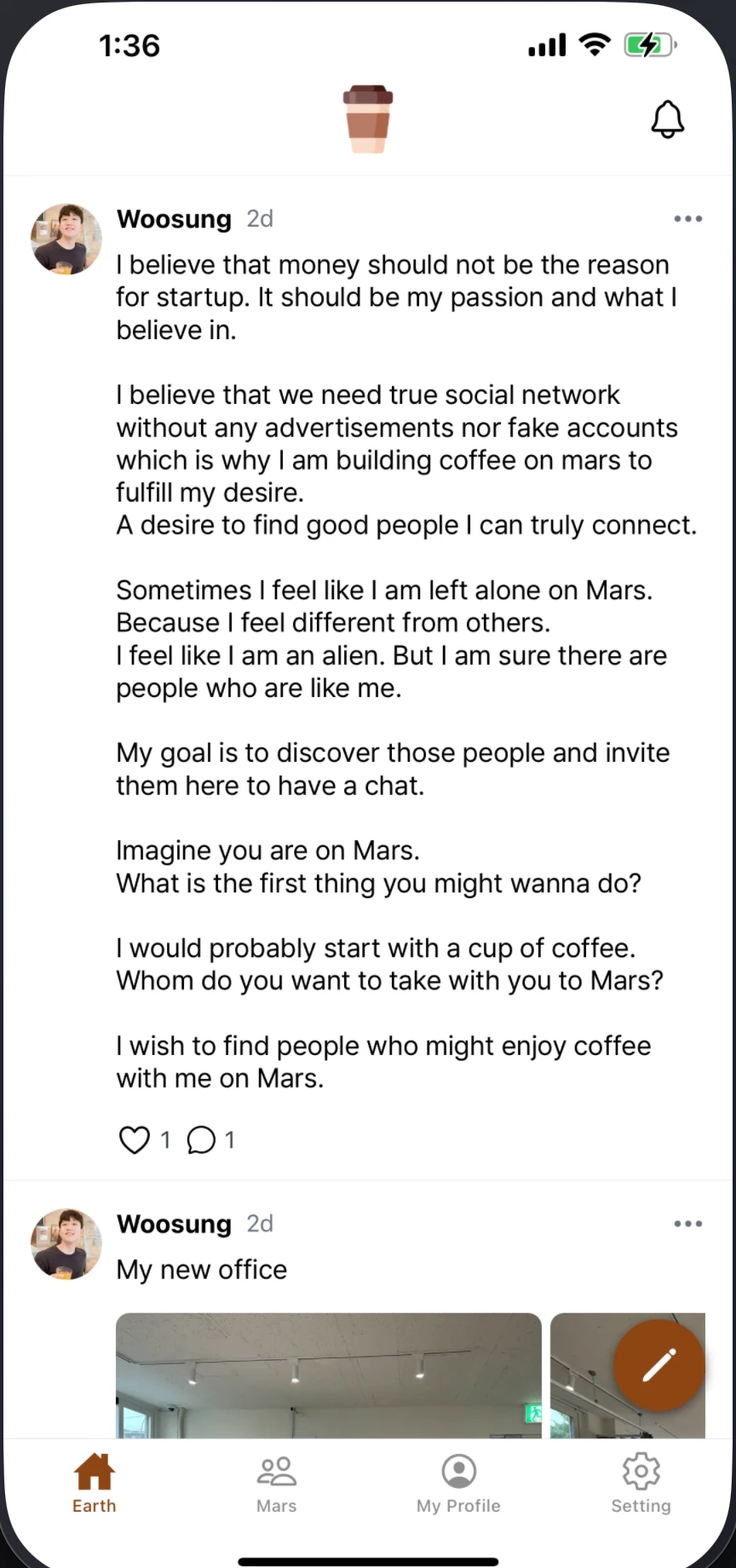Open the notifications bell
The width and height of the screenshot is (736, 1568).
[x=667, y=119]
